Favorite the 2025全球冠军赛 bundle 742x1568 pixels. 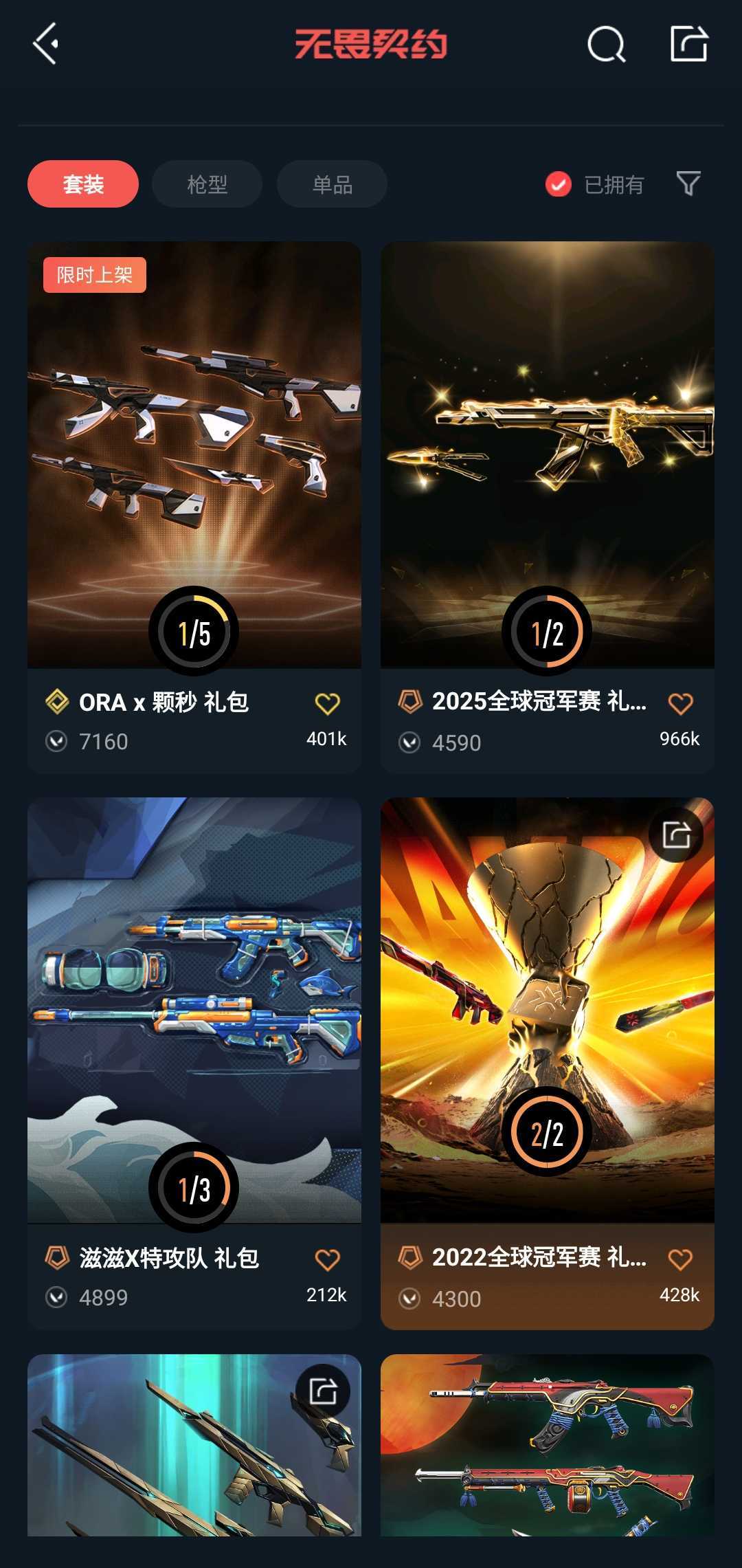[x=679, y=703]
